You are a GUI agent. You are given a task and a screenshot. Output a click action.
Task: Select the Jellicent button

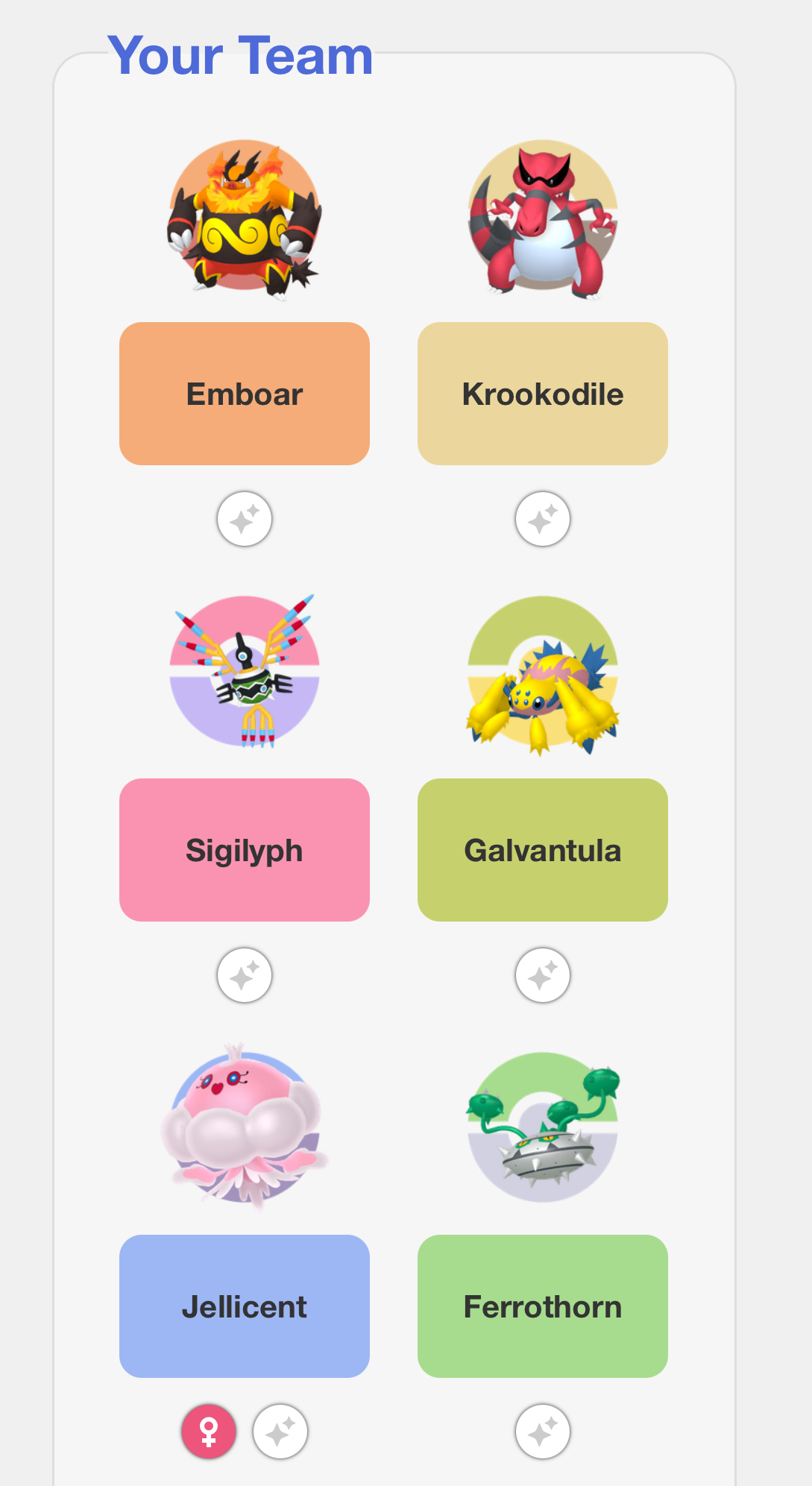245,1306
